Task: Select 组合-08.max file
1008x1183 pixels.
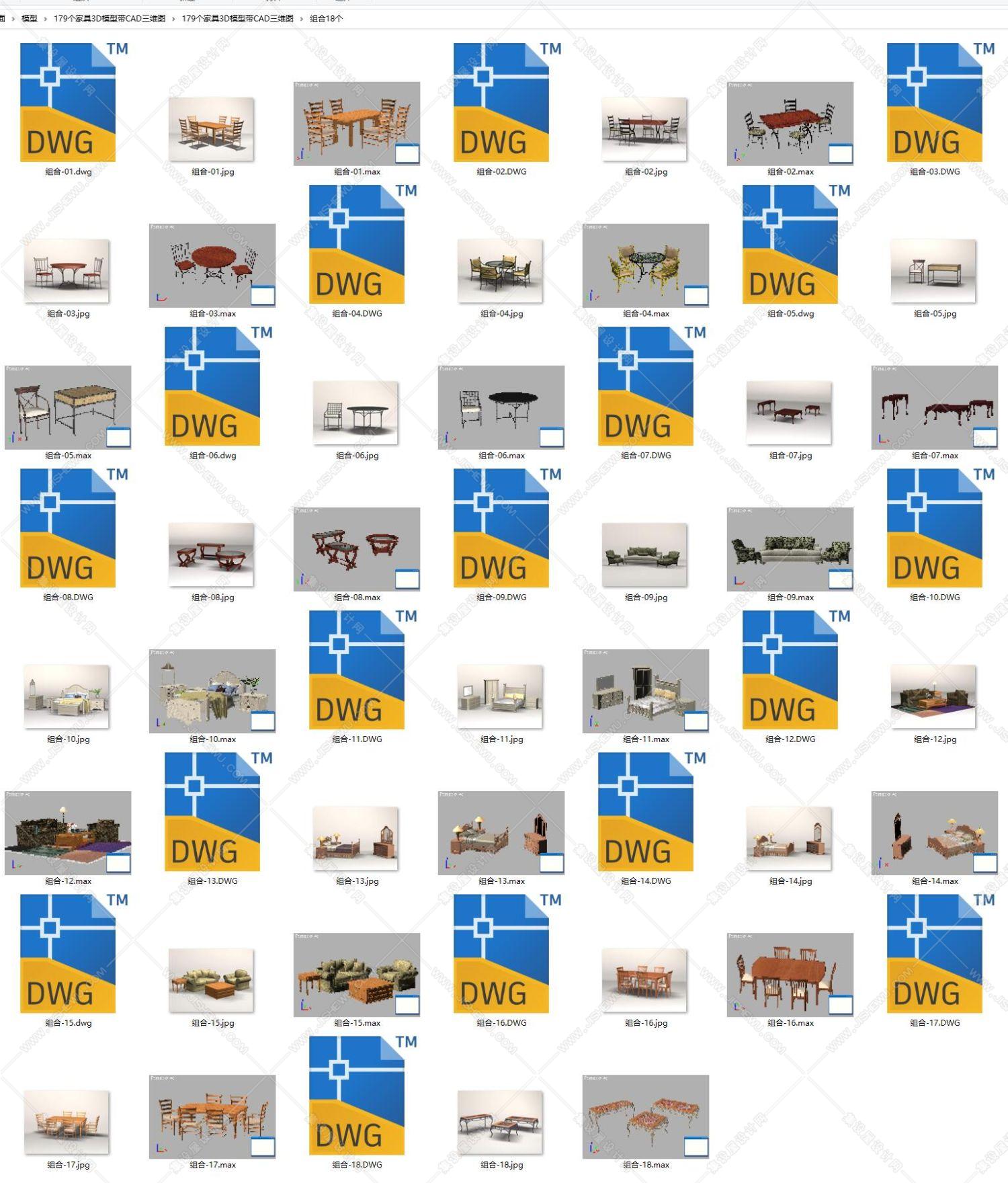Action: 357,549
